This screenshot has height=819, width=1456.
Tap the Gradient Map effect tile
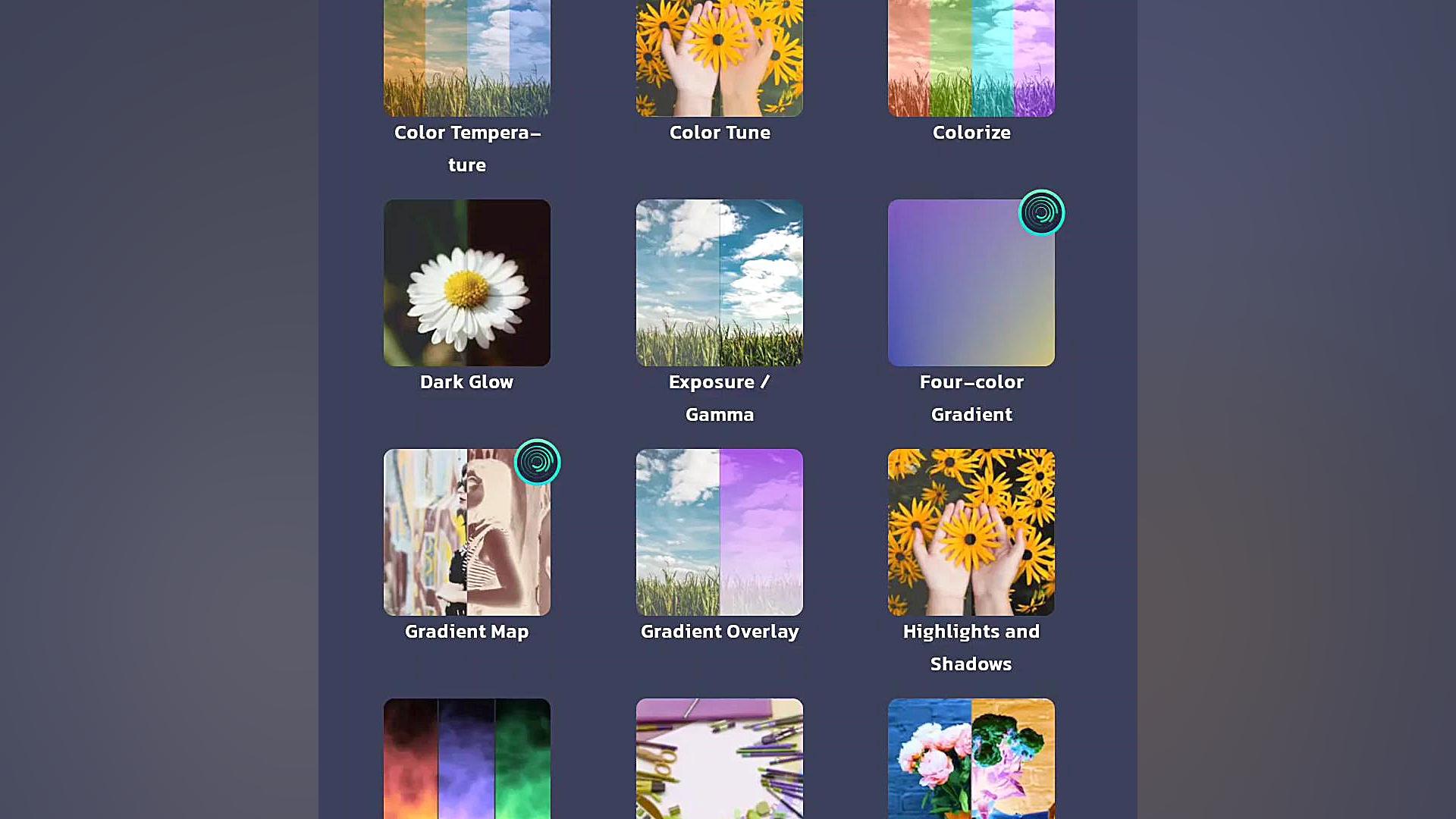pos(466,532)
